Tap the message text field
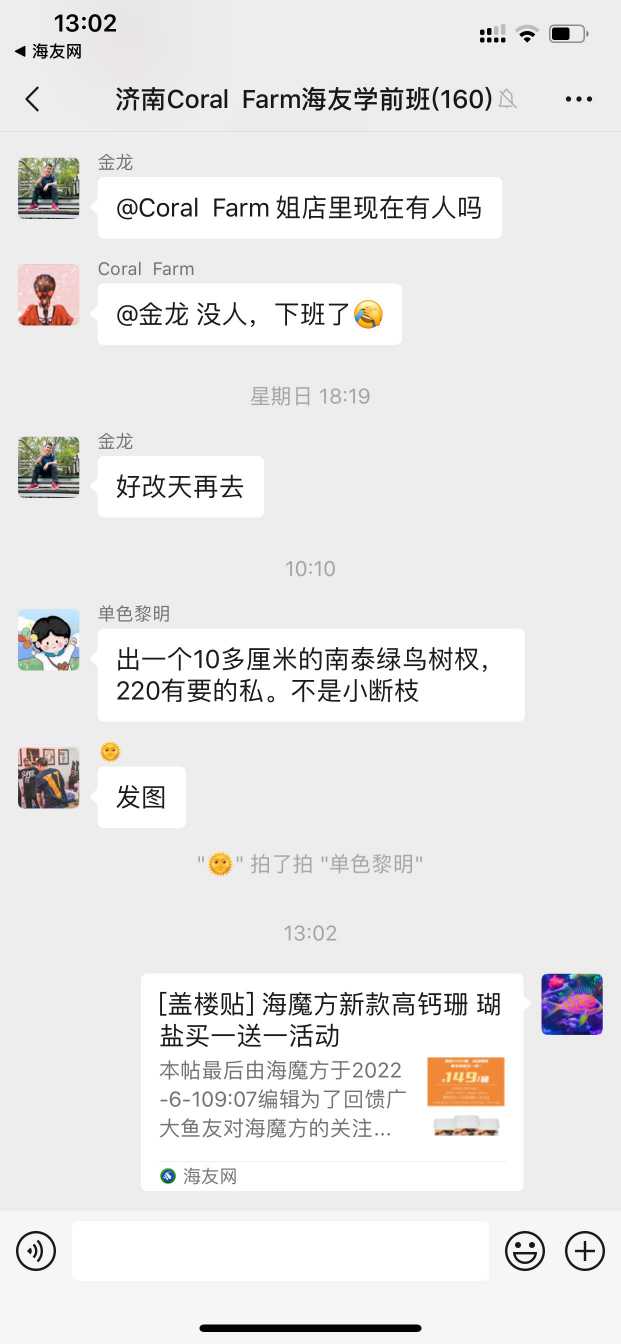621x1344 pixels. pyautogui.click(x=280, y=1250)
